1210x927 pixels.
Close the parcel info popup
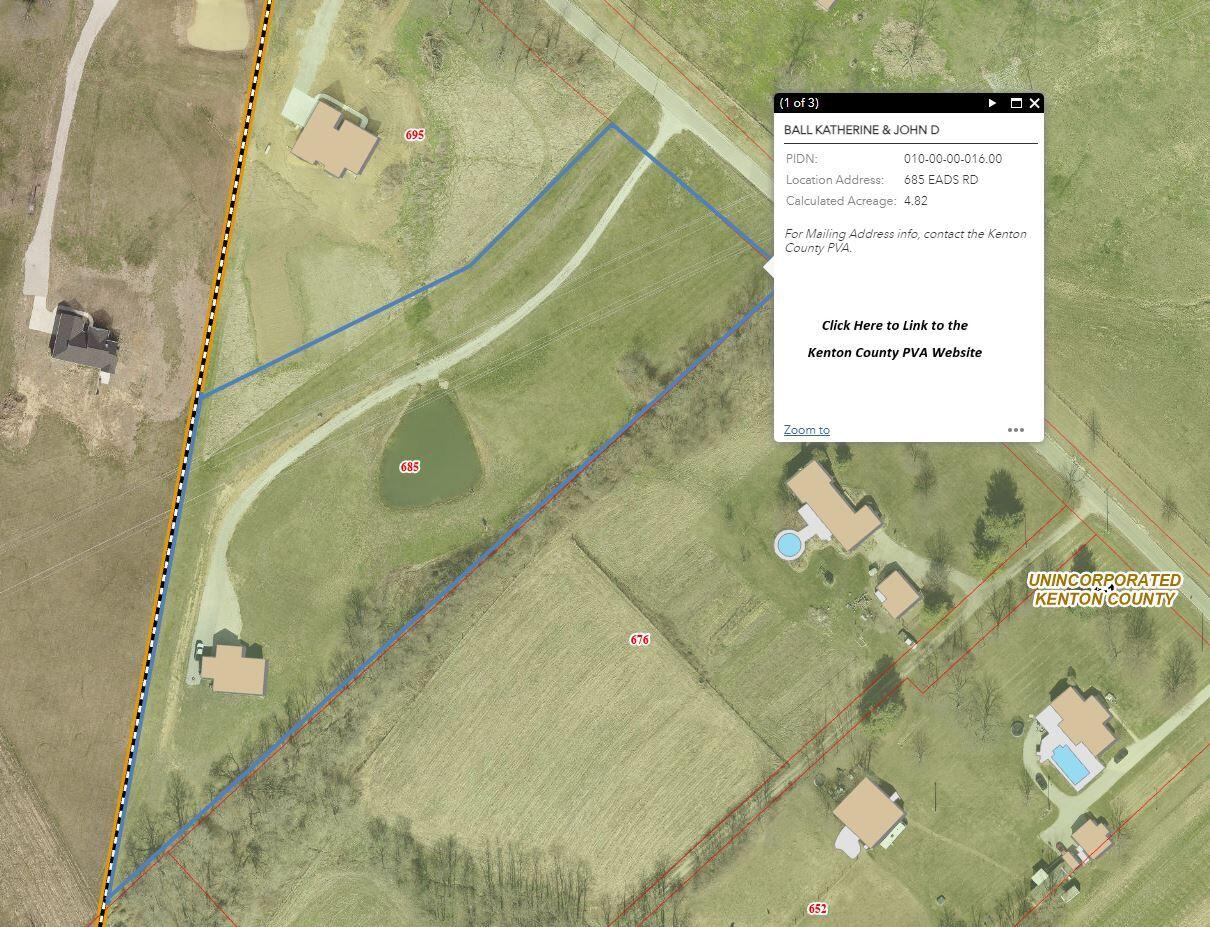(1035, 103)
